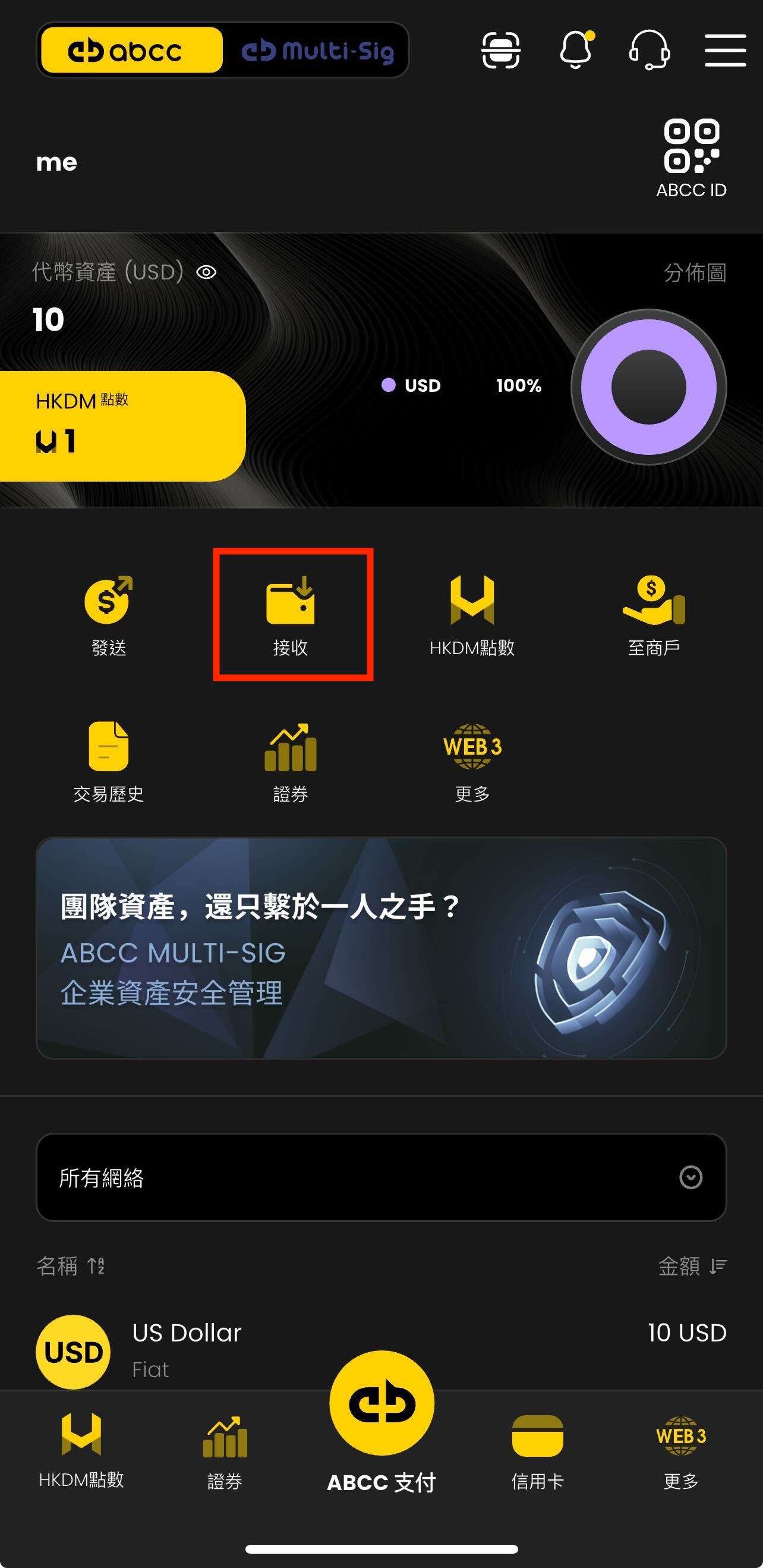Image resolution: width=763 pixels, height=1568 pixels.
Task: Sort the asset list by 名稱
Action: click(x=70, y=1266)
